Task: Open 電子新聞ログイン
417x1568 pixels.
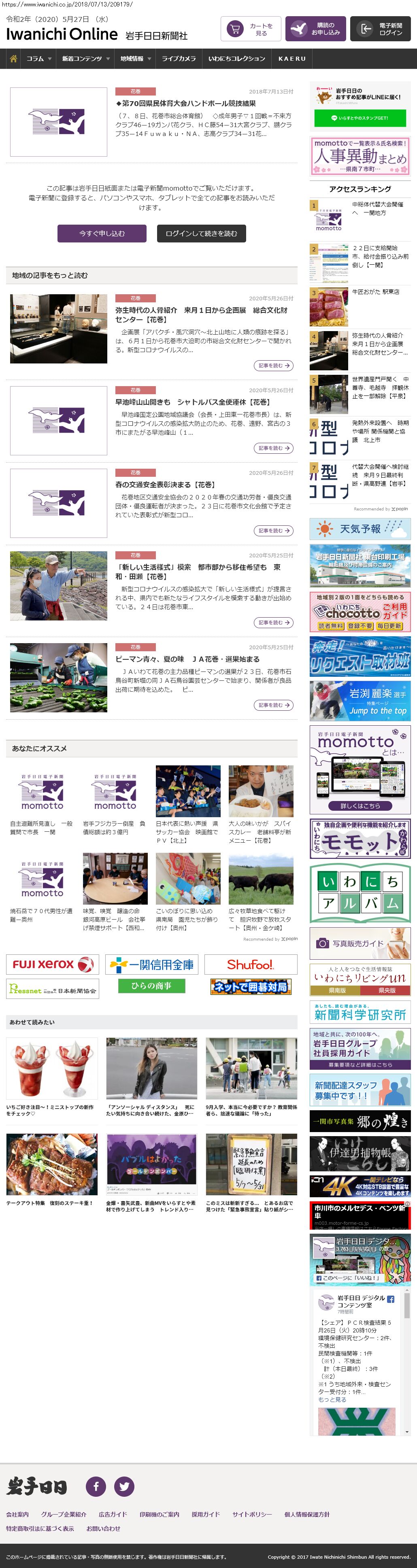Action: click(380, 29)
